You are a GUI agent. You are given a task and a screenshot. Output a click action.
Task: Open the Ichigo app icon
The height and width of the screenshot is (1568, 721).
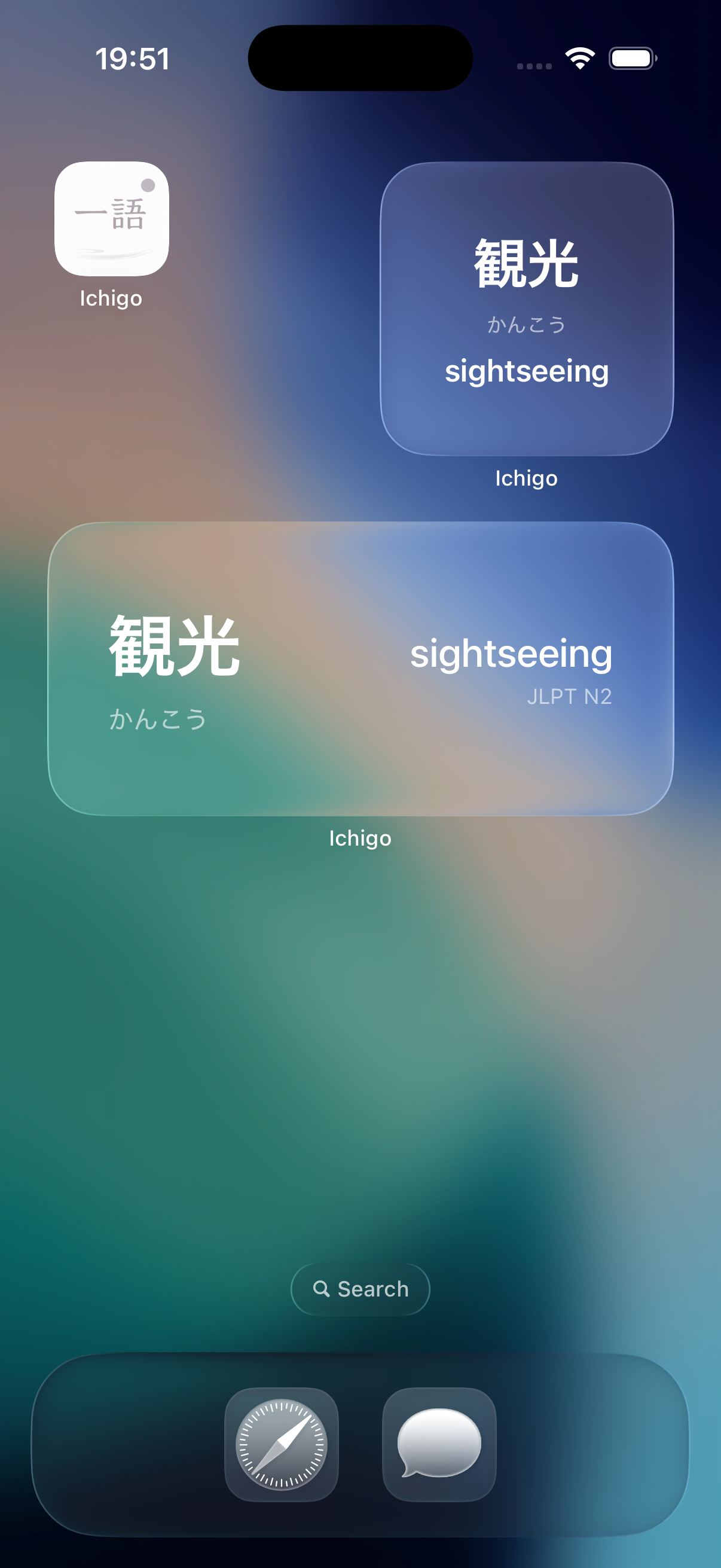pos(112,219)
